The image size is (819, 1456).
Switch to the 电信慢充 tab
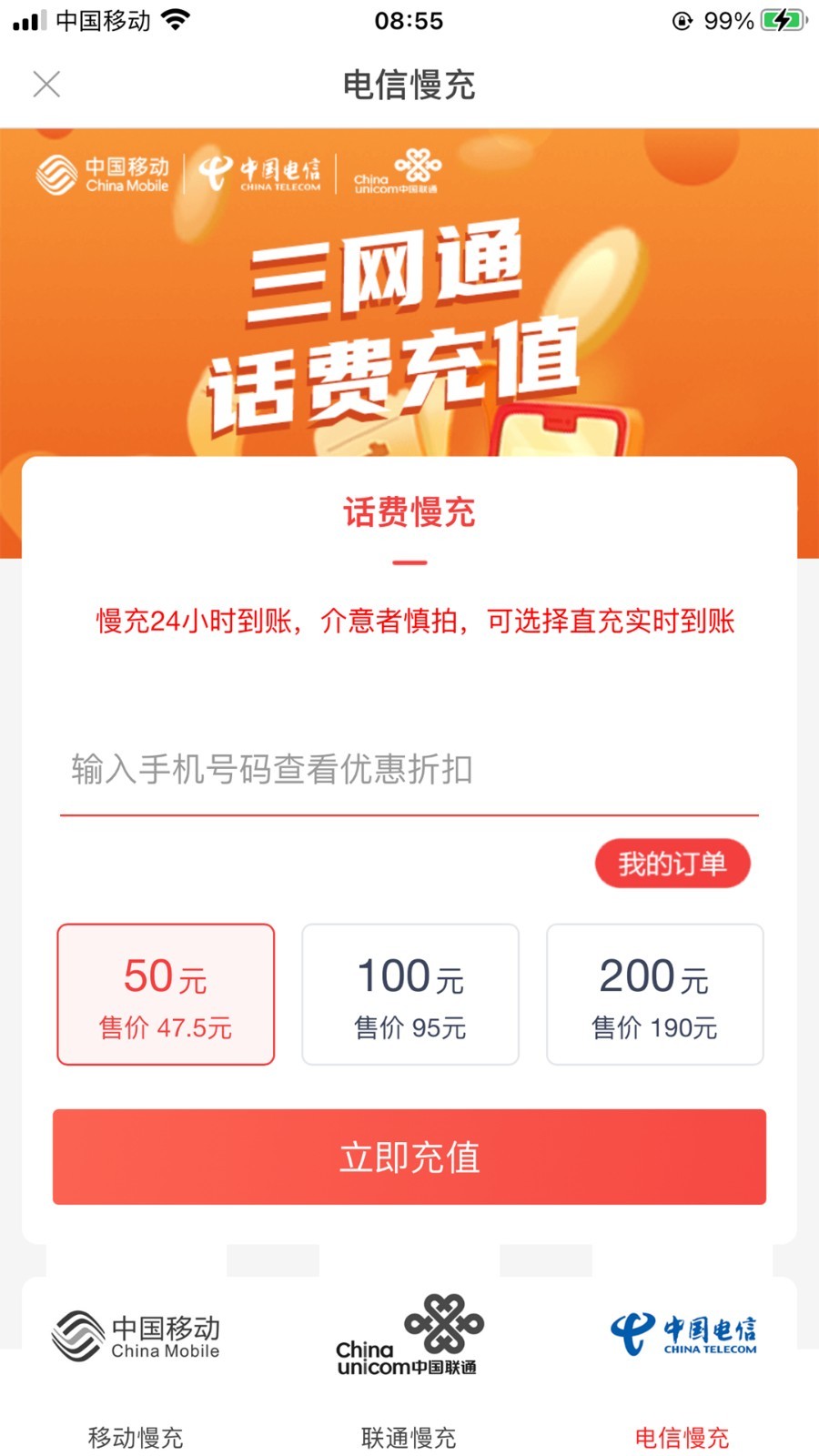click(682, 1374)
